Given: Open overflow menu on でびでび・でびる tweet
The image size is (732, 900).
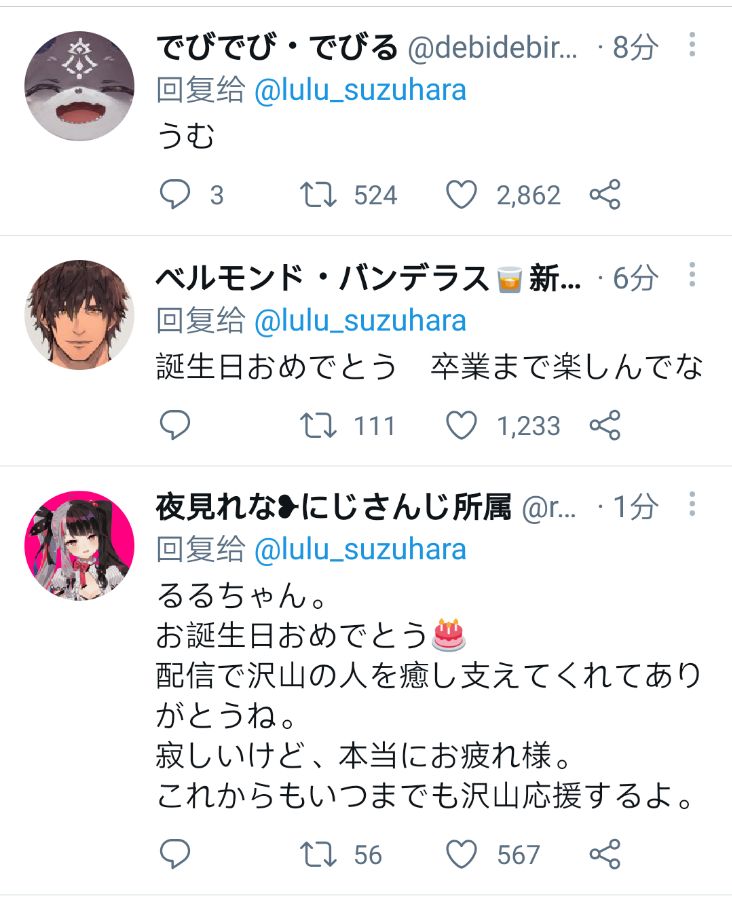Looking at the screenshot, I should point(693,46).
